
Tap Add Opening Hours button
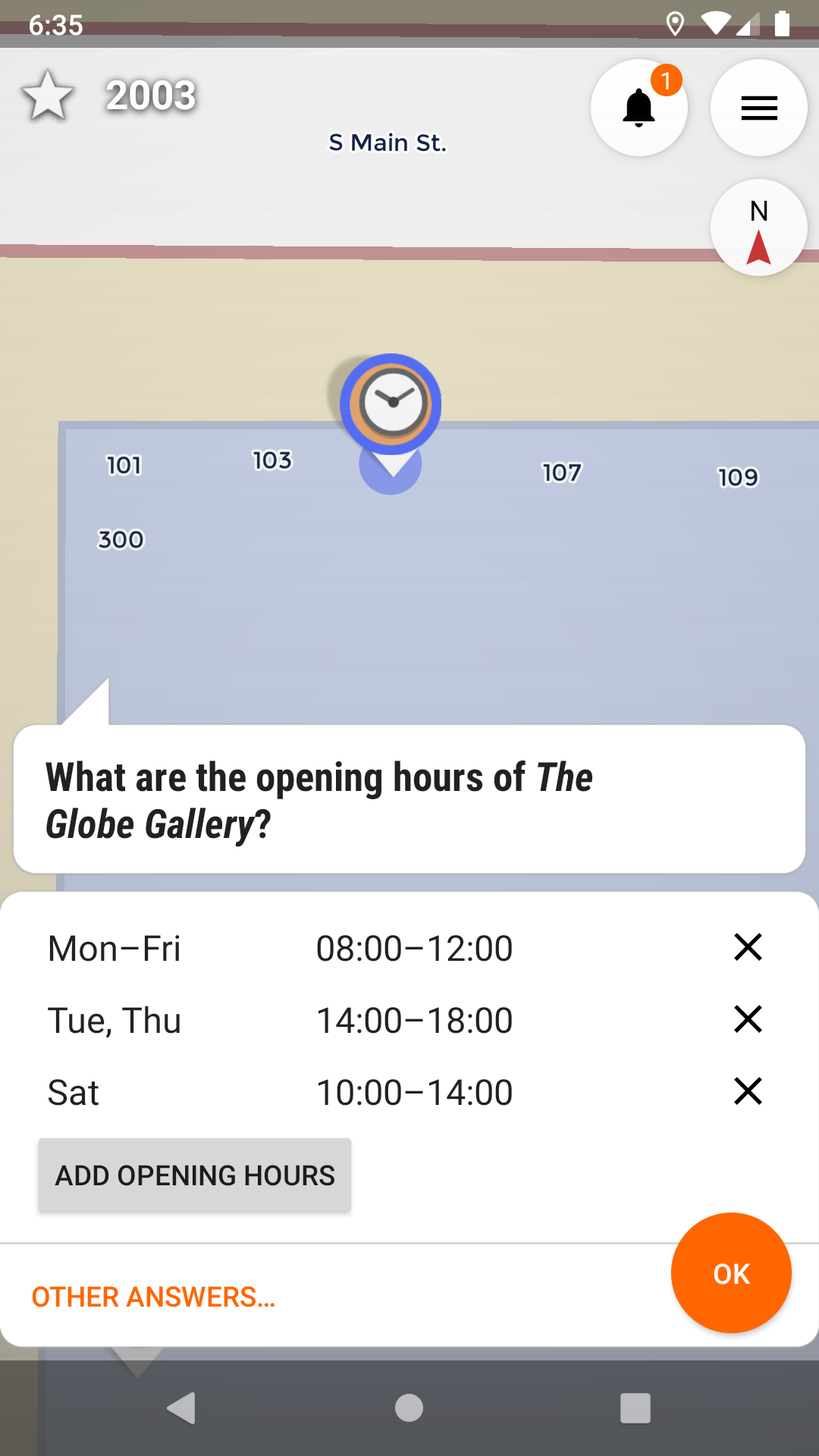[195, 1175]
